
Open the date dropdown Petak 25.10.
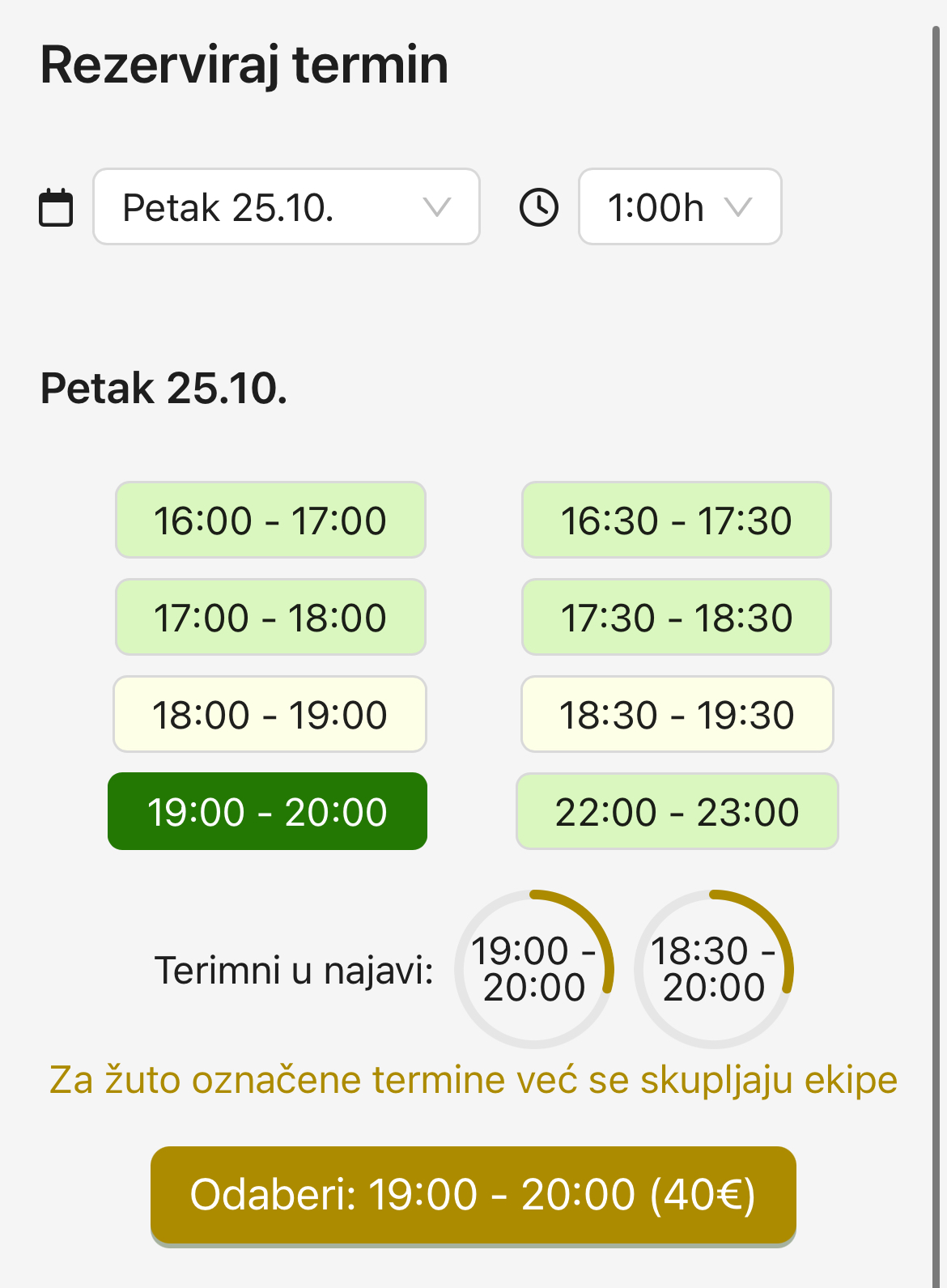(287, 207)
